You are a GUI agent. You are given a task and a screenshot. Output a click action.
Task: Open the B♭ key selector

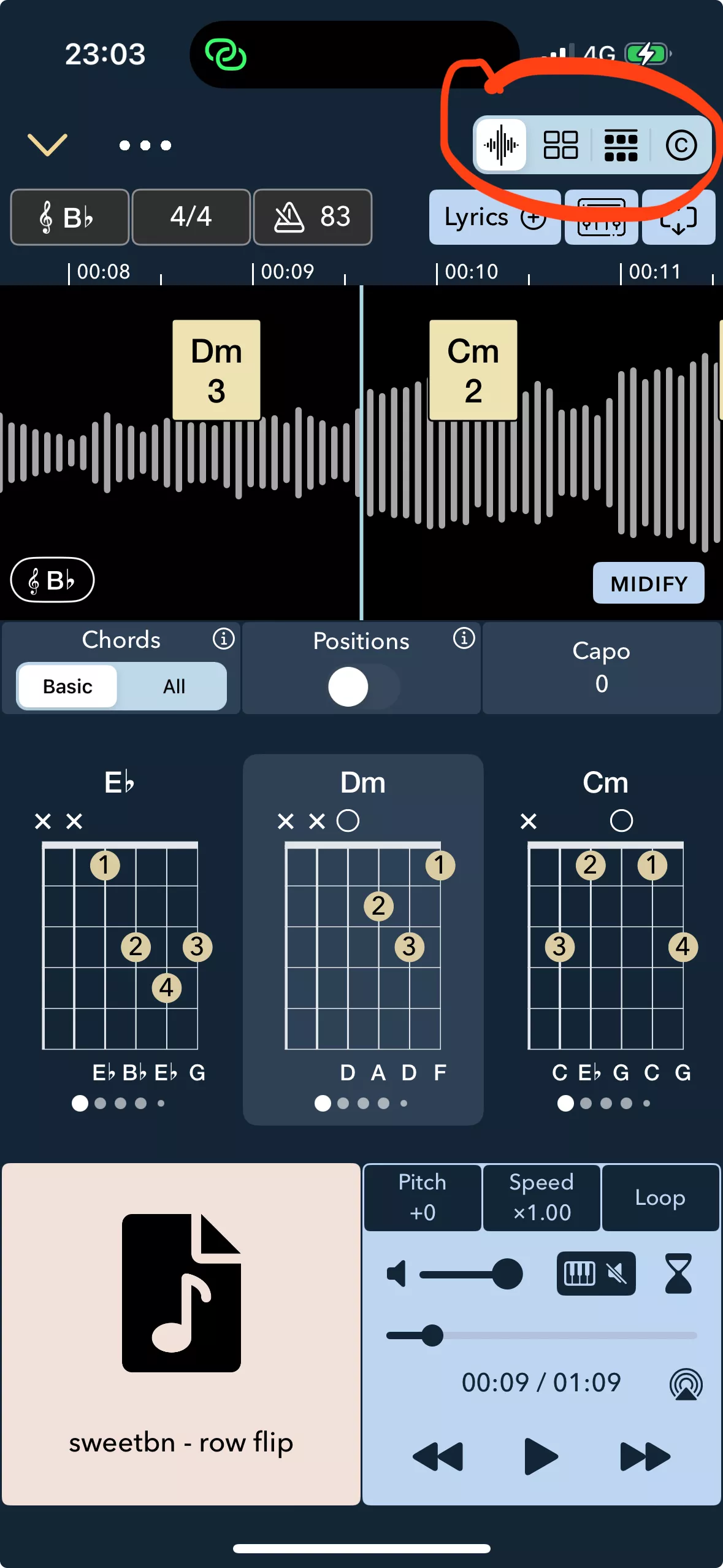70,217
